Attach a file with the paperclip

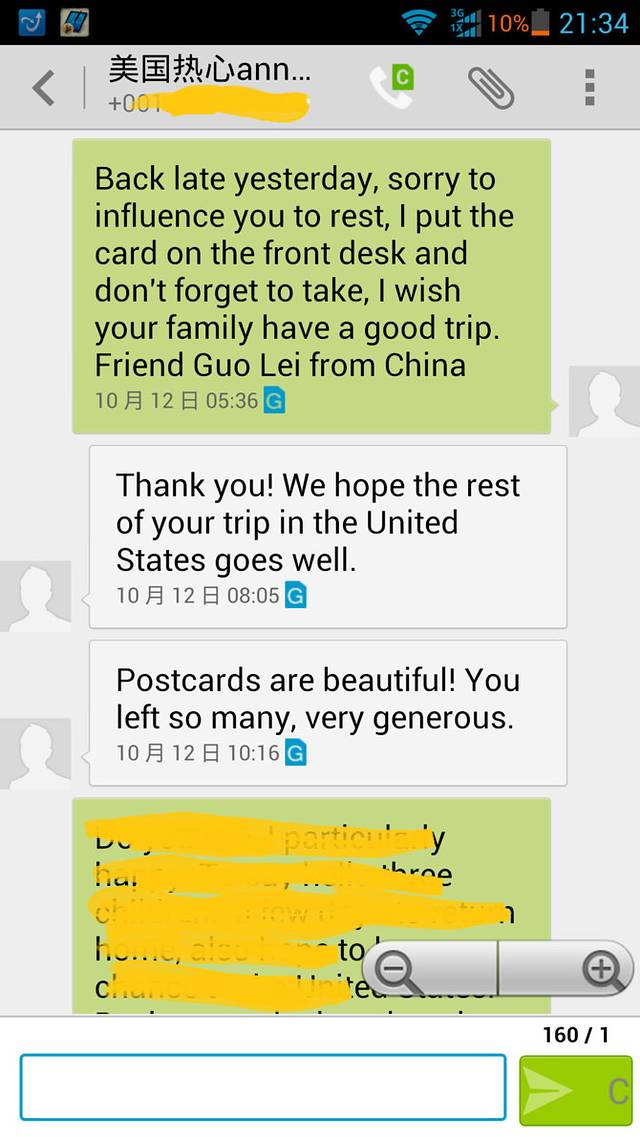[490, 87]
